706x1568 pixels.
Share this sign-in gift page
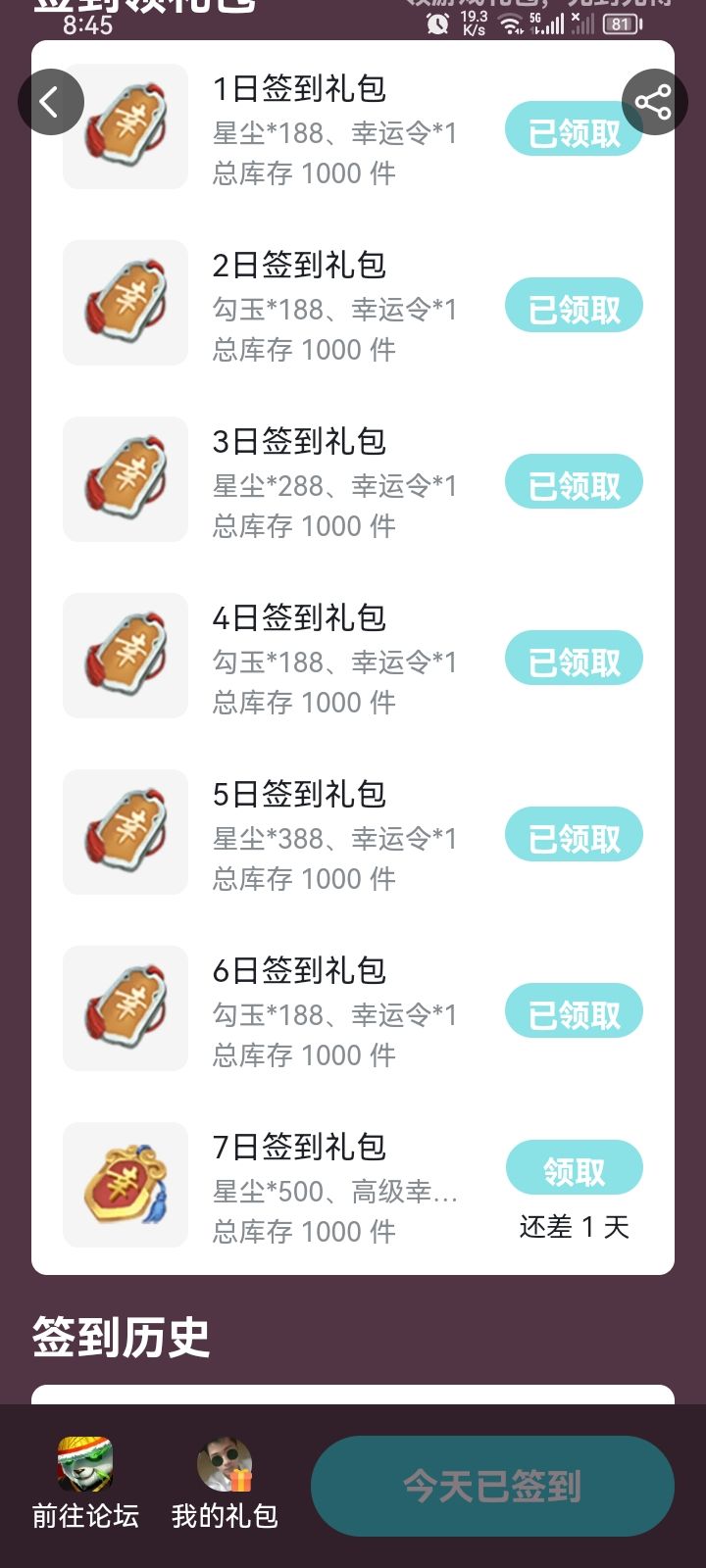(653, 102)
